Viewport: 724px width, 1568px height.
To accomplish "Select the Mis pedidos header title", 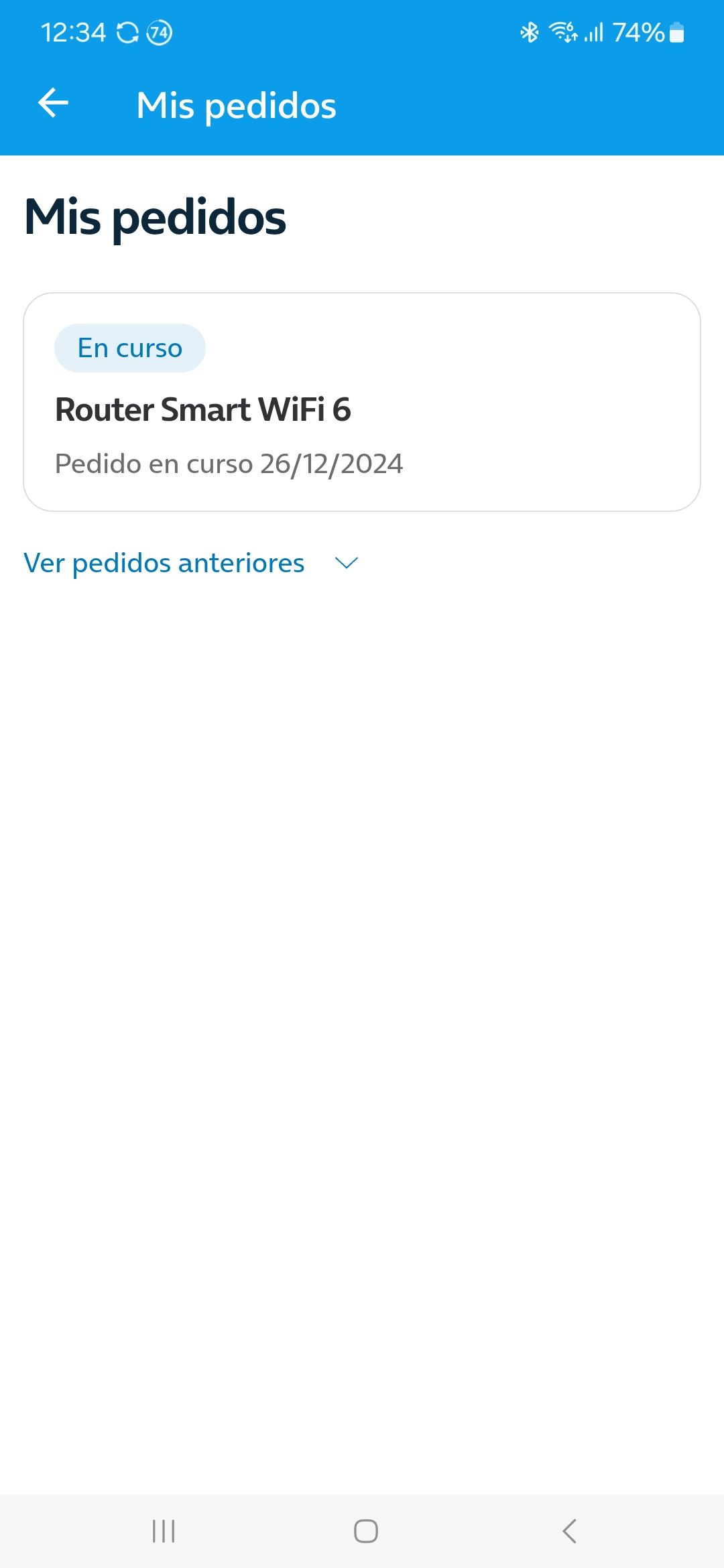I will [x=236, y=105].
